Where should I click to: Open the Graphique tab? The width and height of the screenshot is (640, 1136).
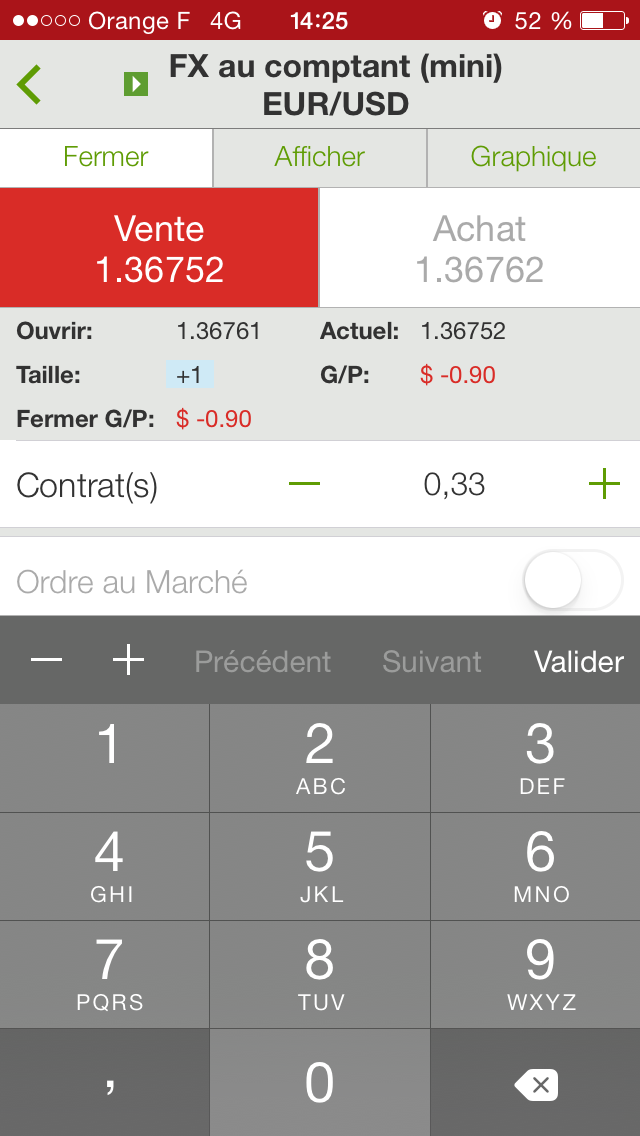pos(533,157)
